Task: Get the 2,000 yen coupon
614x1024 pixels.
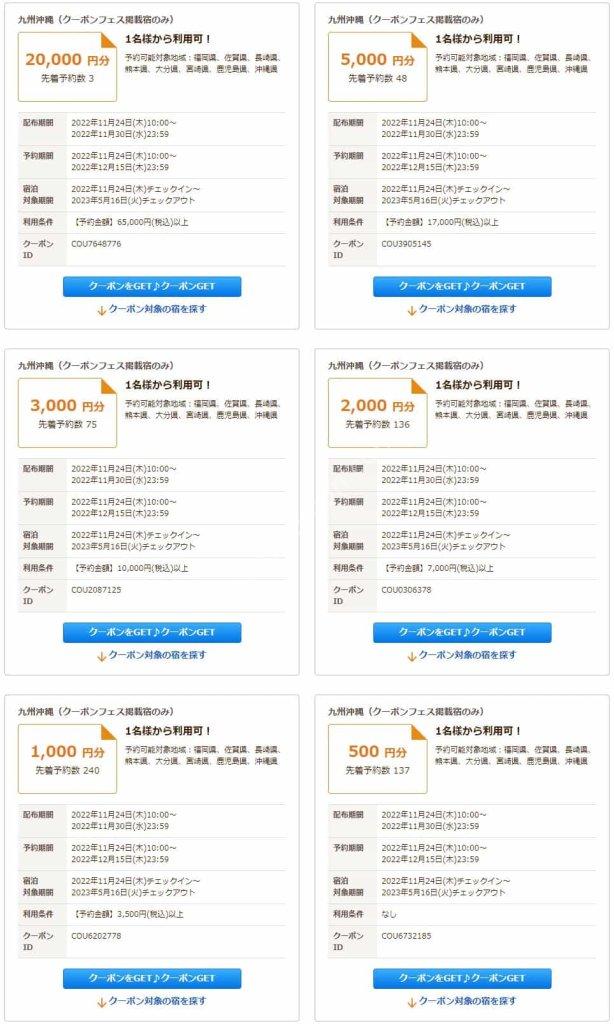Action: (x=462, y=632)
